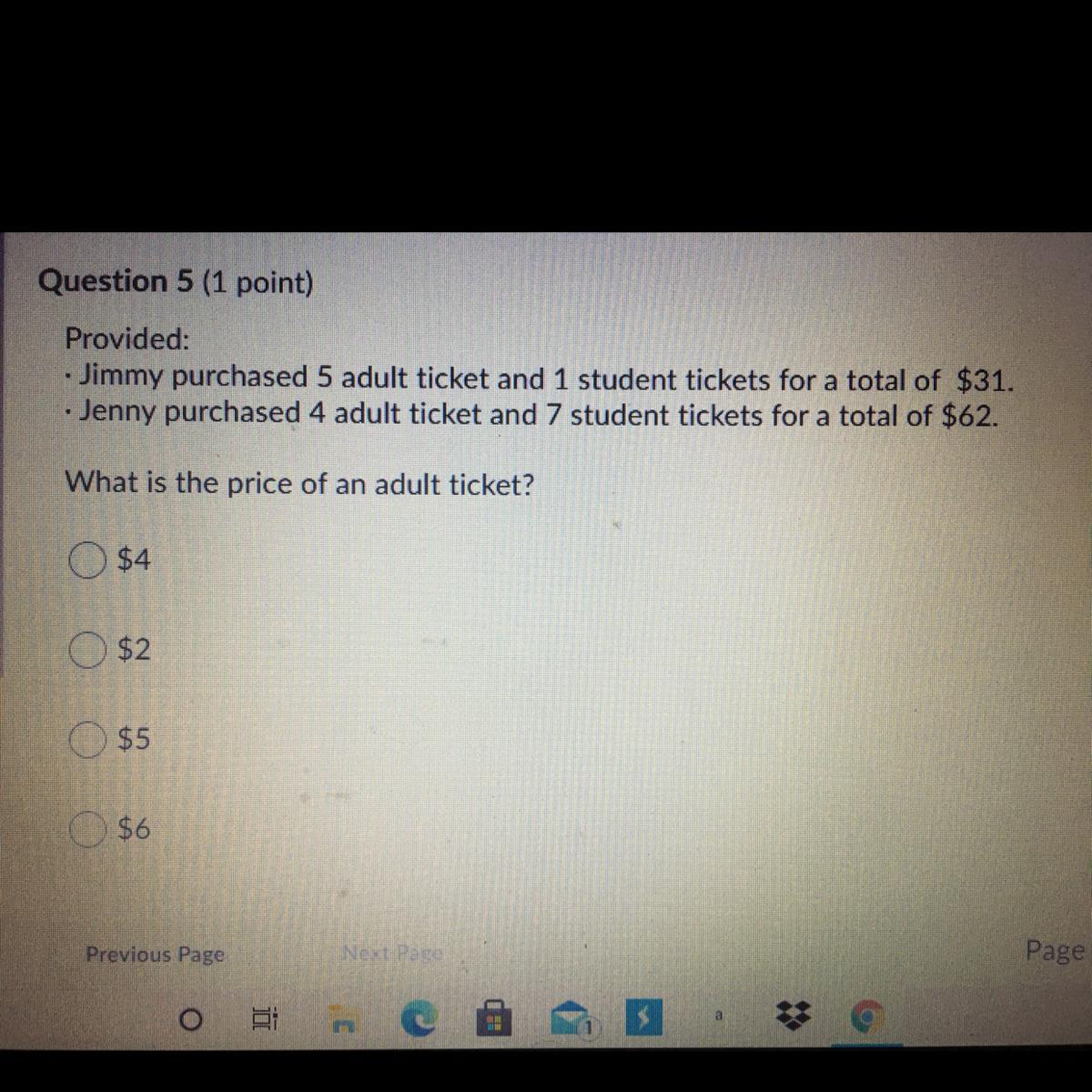Screen dimensions: 1092x1092
Task: Choose $2 as the adult ticket price
Action: point(86,650)
